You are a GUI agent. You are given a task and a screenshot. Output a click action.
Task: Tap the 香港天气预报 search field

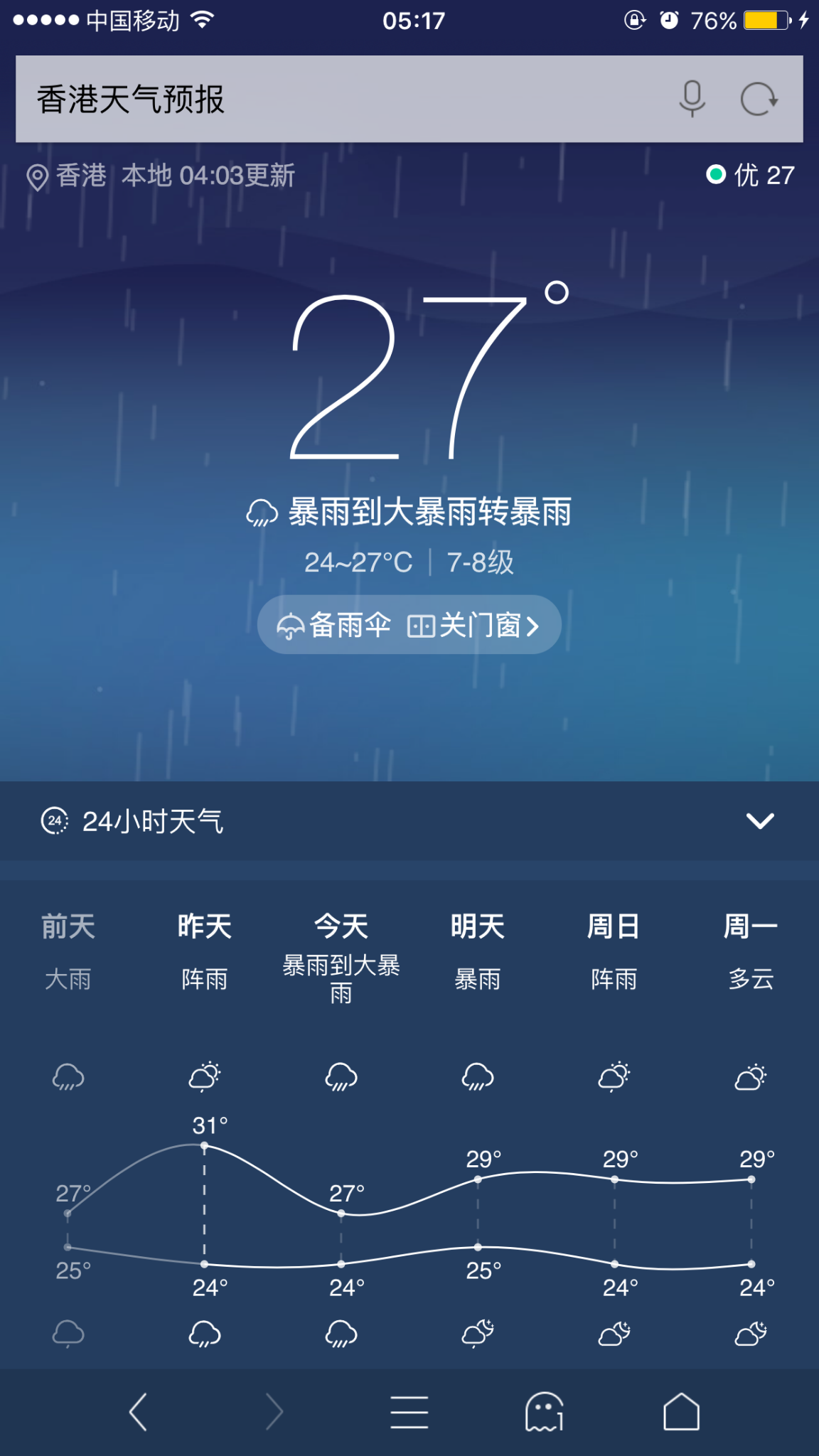click(341, 100)
